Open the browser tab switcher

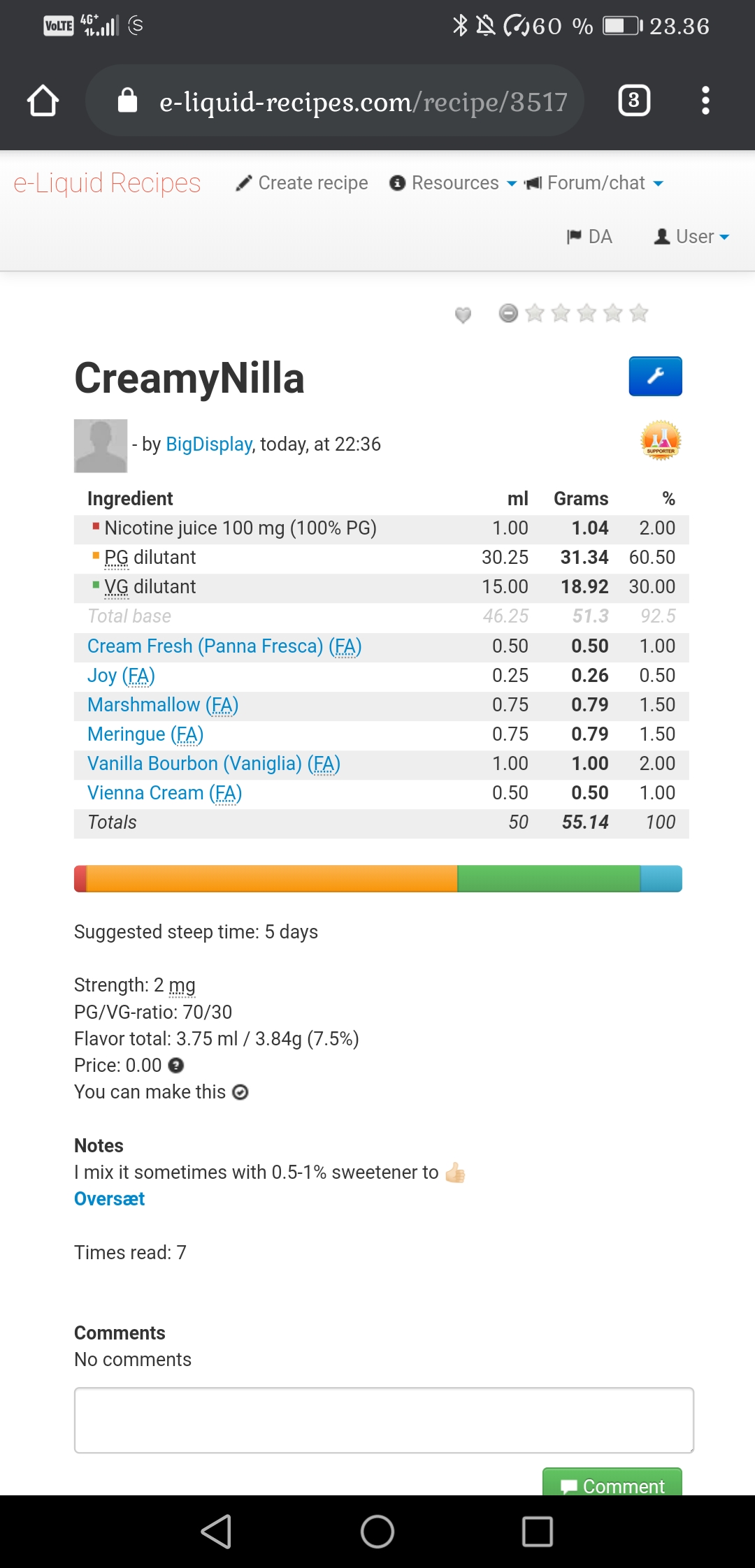click(x=634, y=101)
